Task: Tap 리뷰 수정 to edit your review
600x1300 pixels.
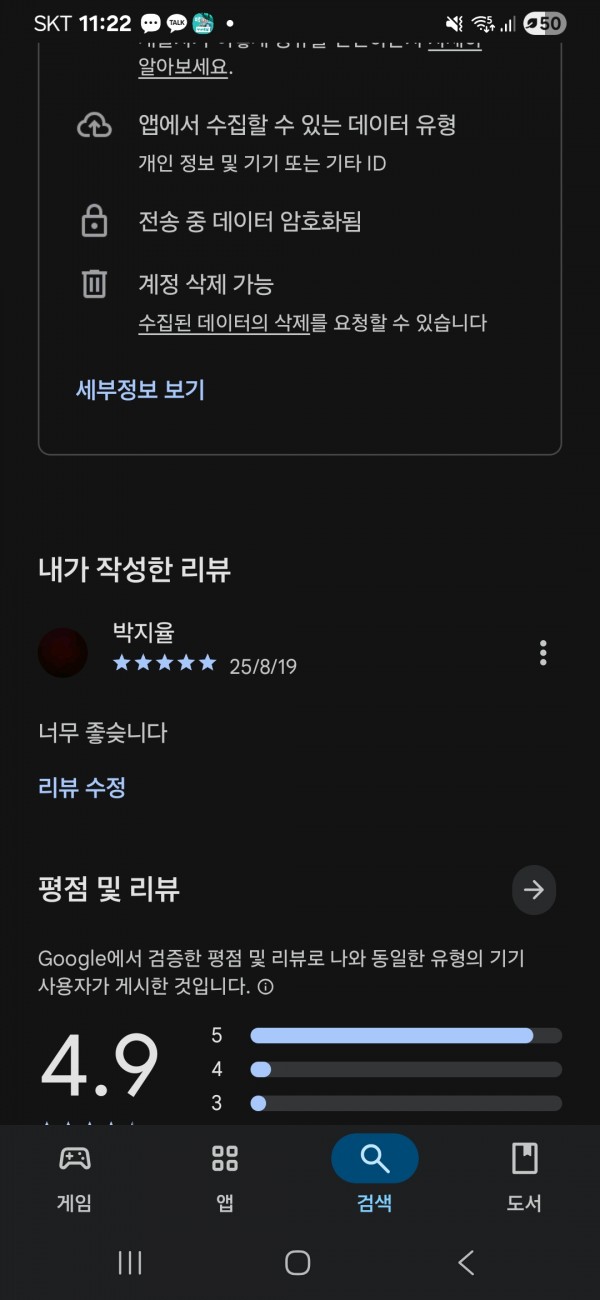Action: (x=82, y=787)
